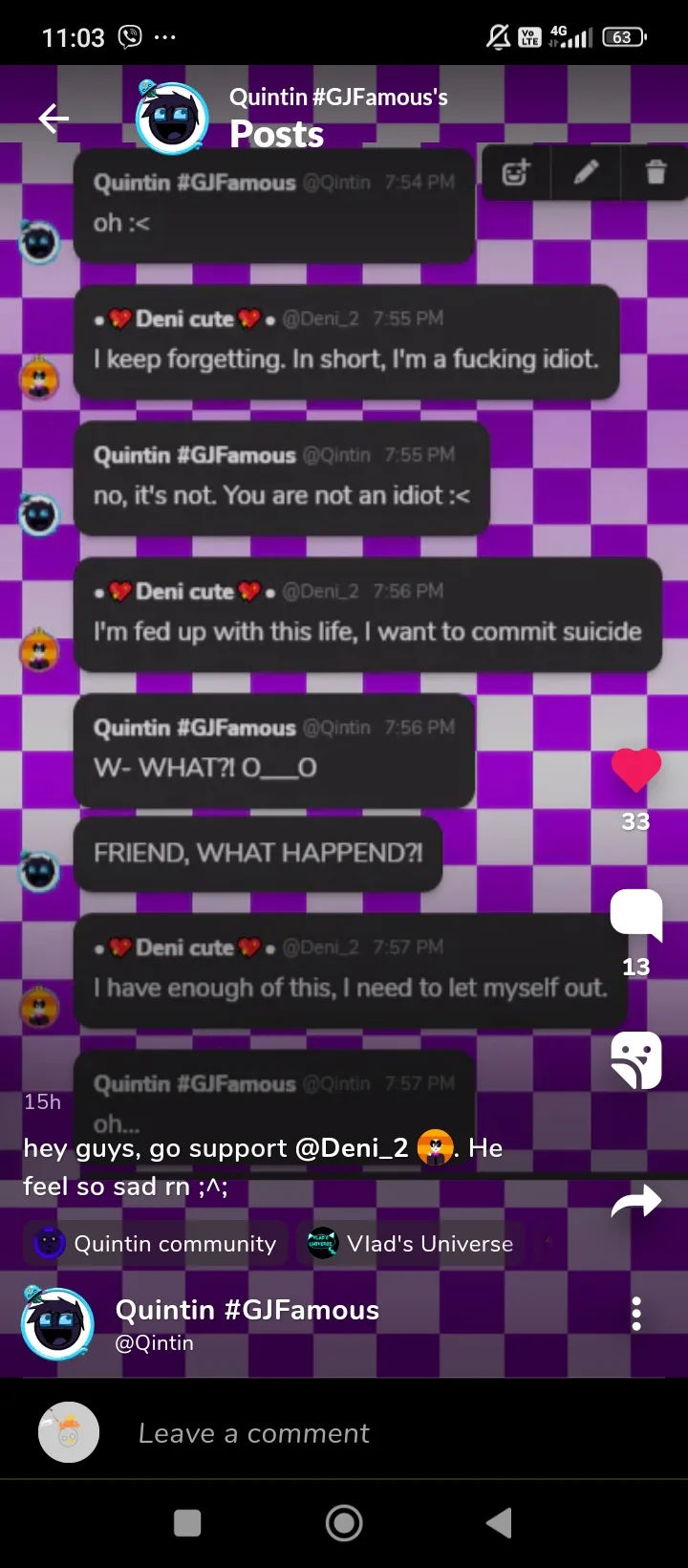Open the Vlad's Universe chip
Viewport: 688px width, 1568px height.
point(410,1244)
